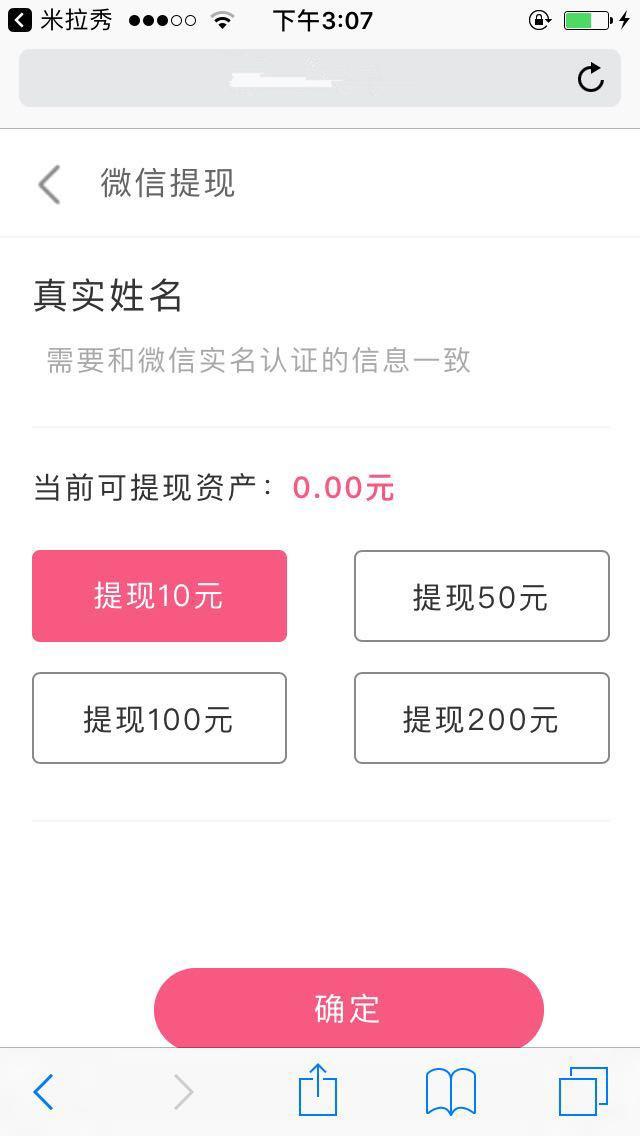Return to the 米拉秀 app
Image resolution: width=640 pixels, height=1136 pixels.
[60, 20]
